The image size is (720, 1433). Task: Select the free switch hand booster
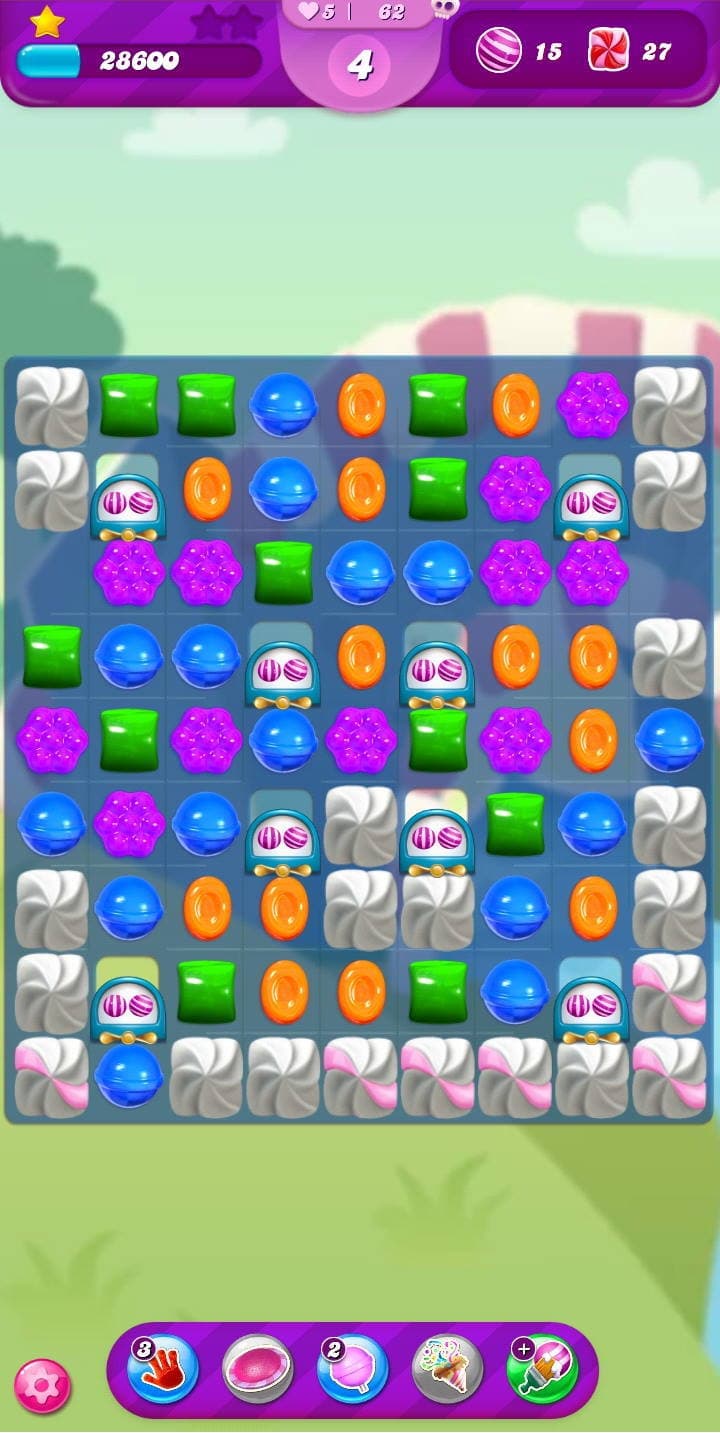(x=163, y=1370)
